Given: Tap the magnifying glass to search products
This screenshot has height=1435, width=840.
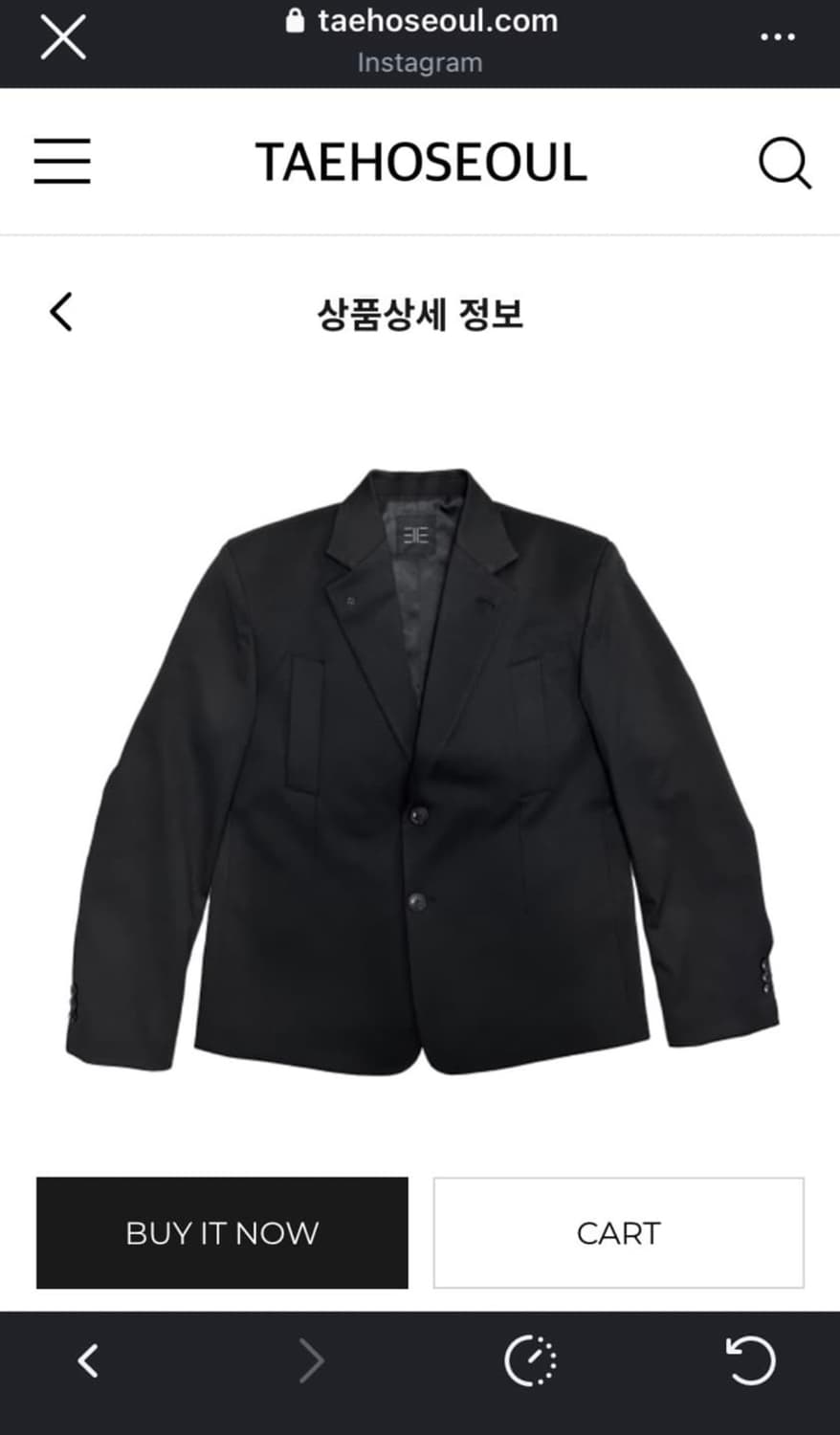Looking at the screenshot, I should point(785,162).
